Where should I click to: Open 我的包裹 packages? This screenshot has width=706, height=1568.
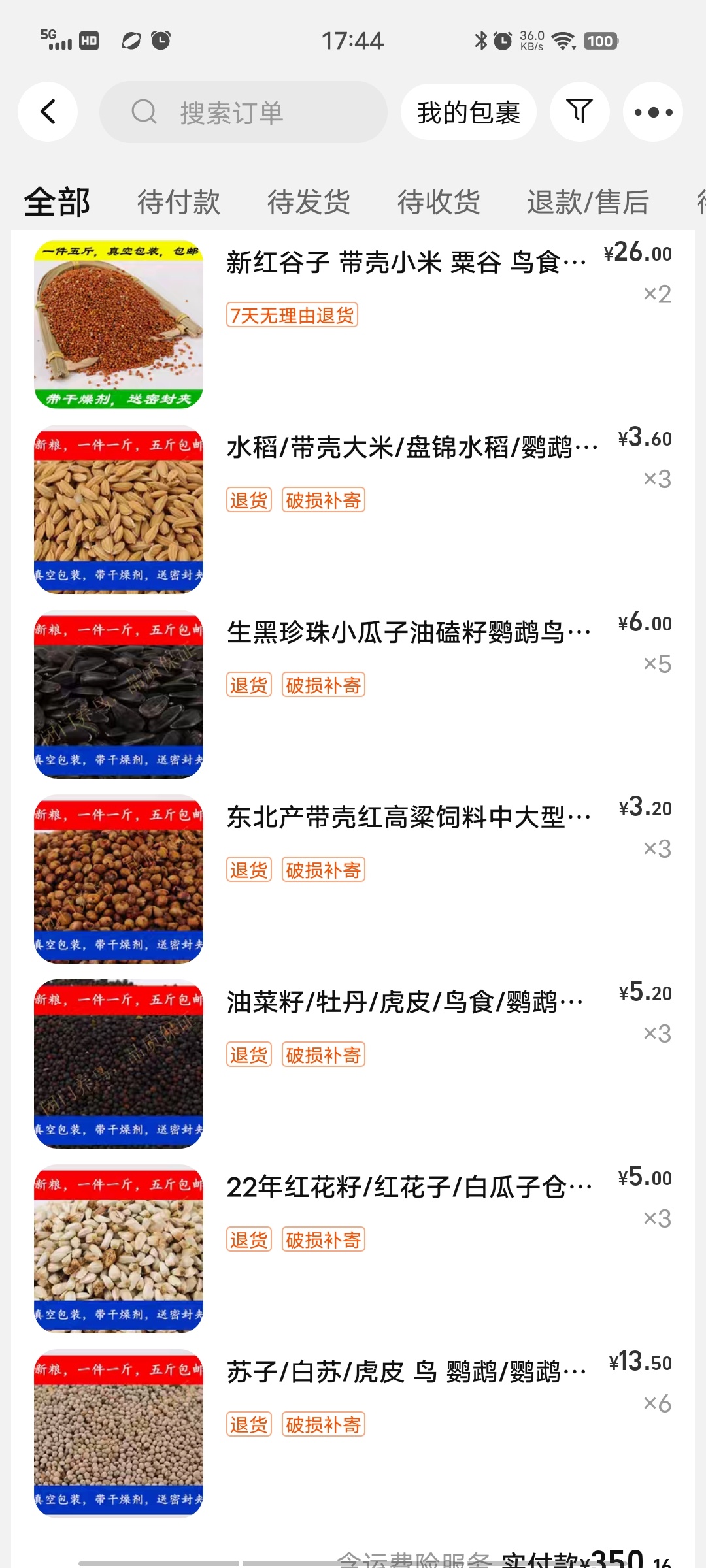[468, 112]
